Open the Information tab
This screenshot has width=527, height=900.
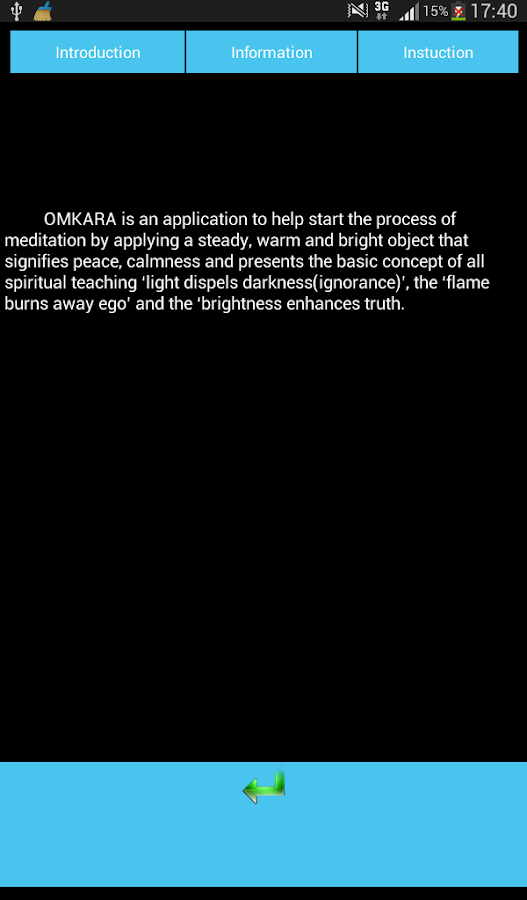click(x=272, y=52)
